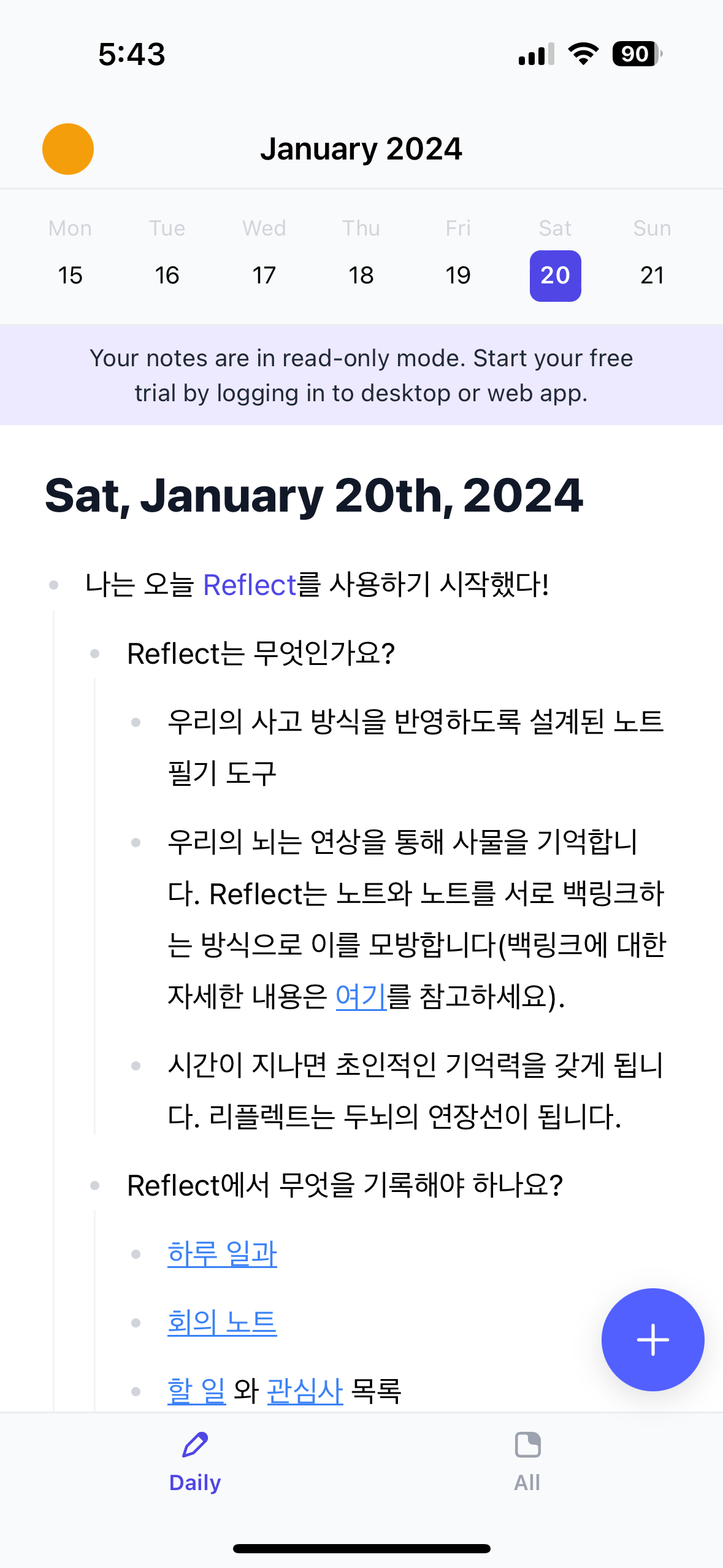Viewport: 723px width, 1568px height.
Task: Collapse the 'Reflect는 무엇인가요?' outline section
Action: pyautogui.click(x=95, y=654)
